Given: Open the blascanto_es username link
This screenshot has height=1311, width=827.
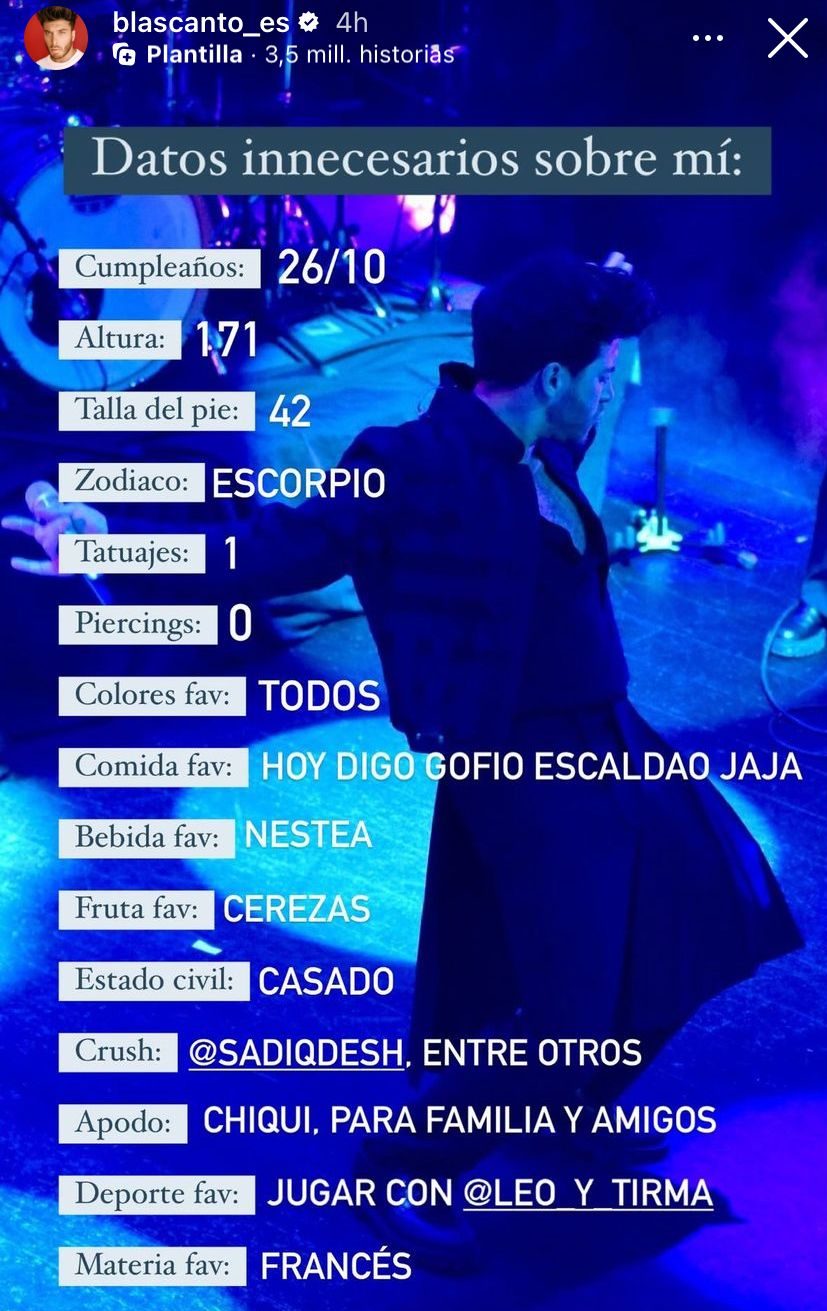Looking at the screenshot, I should pos(201,23).
